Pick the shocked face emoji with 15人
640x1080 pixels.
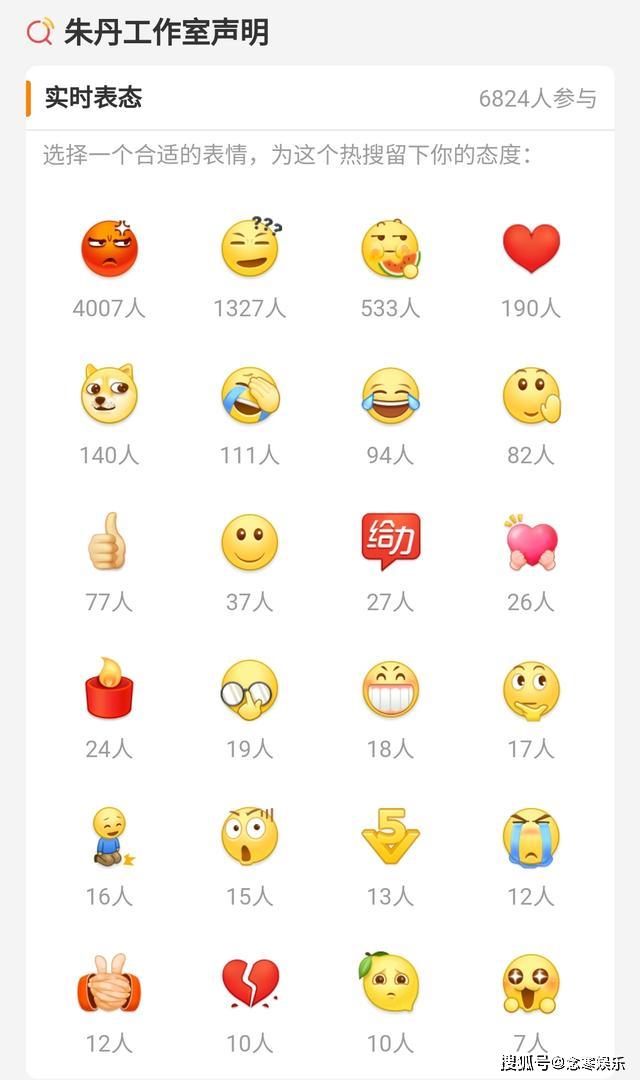click(250, 836)
